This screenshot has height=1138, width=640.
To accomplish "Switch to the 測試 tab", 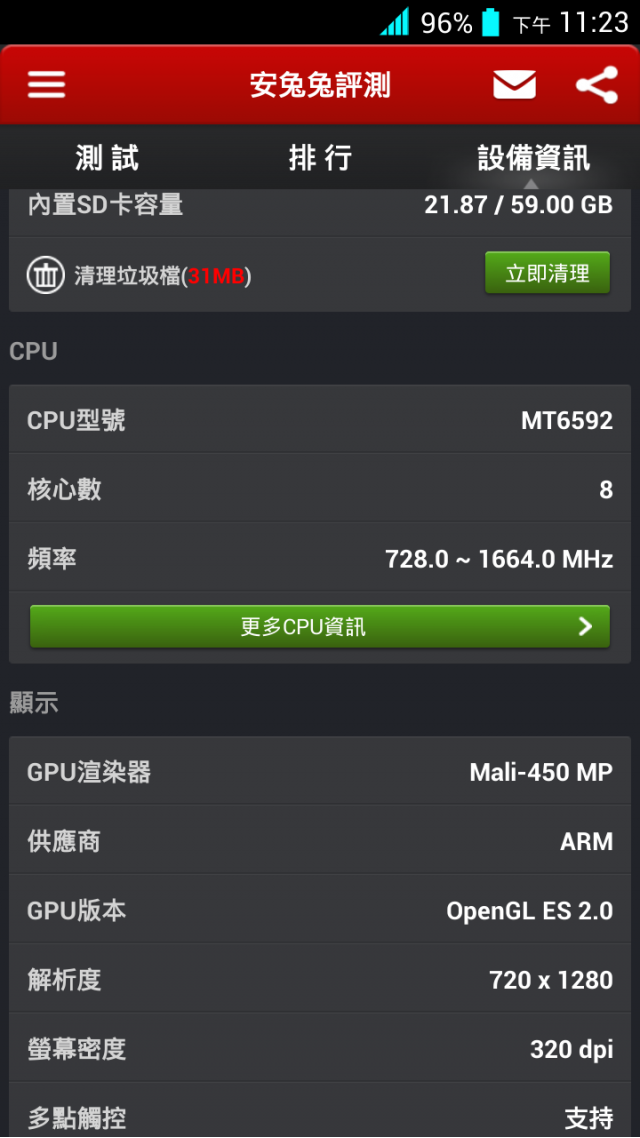I will [107, 158].
